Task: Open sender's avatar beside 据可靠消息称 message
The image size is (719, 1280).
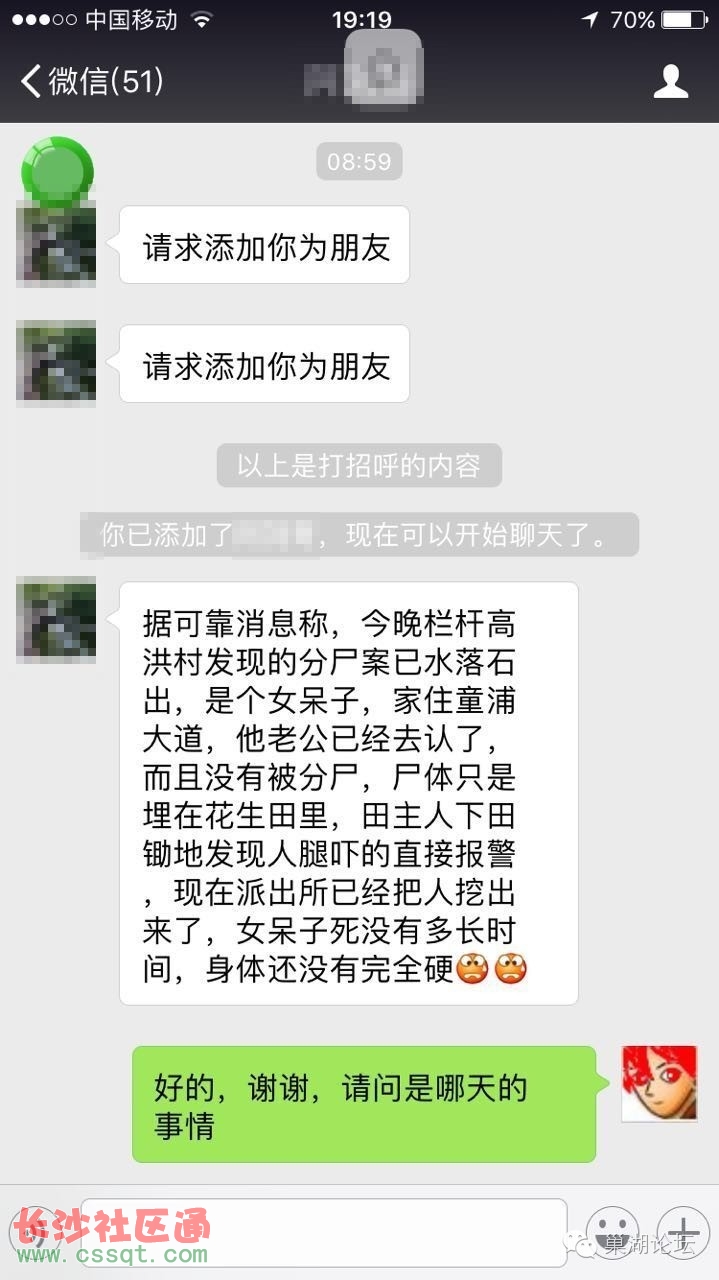Action: (56, 620)
